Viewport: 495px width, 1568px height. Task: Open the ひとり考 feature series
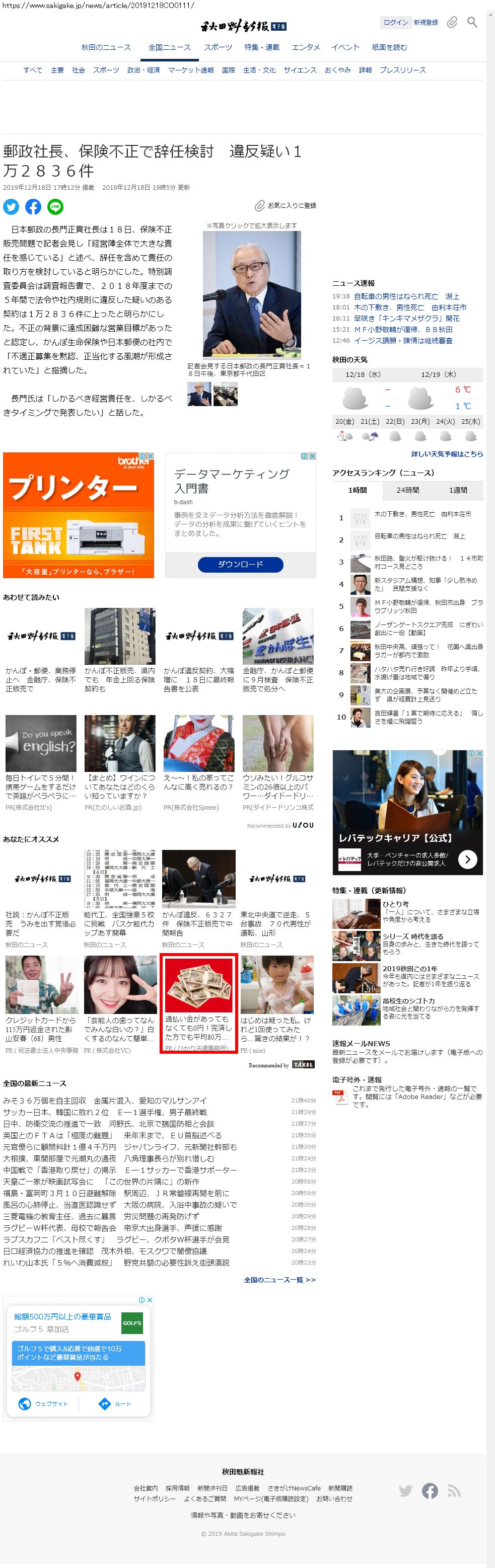tap(396, 904)
